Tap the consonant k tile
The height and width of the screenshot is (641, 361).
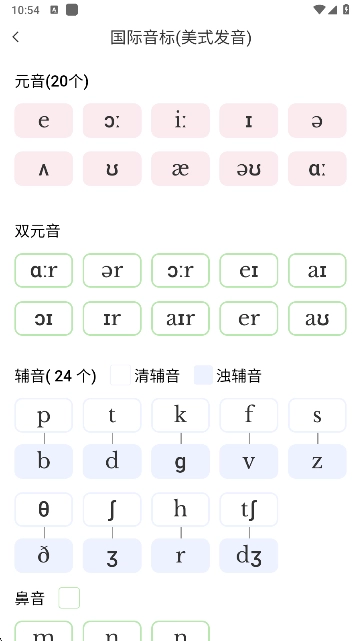pyautogui.click(x=180, y=415)
